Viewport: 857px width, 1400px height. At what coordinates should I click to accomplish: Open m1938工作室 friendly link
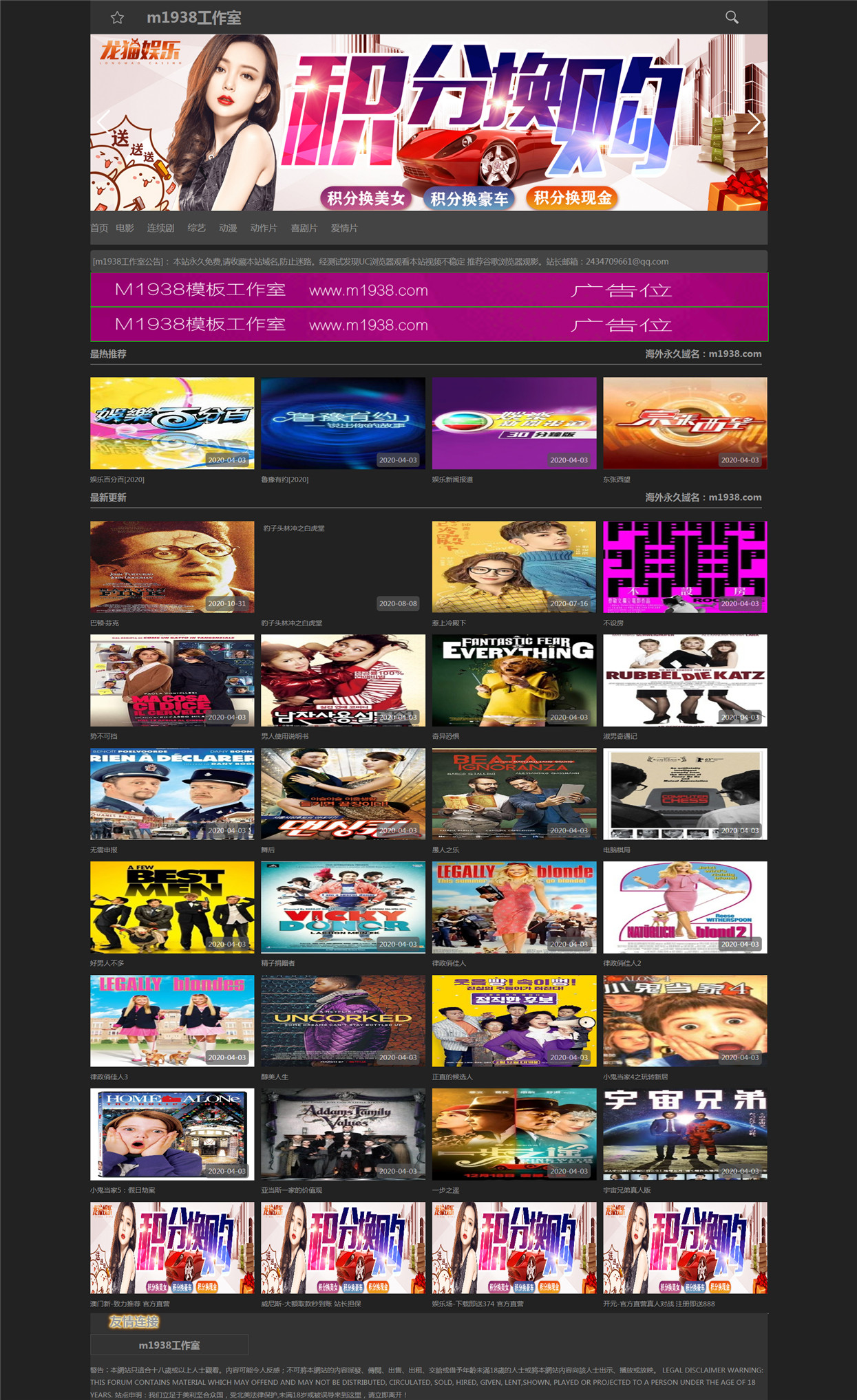(x=169, y=1345)
